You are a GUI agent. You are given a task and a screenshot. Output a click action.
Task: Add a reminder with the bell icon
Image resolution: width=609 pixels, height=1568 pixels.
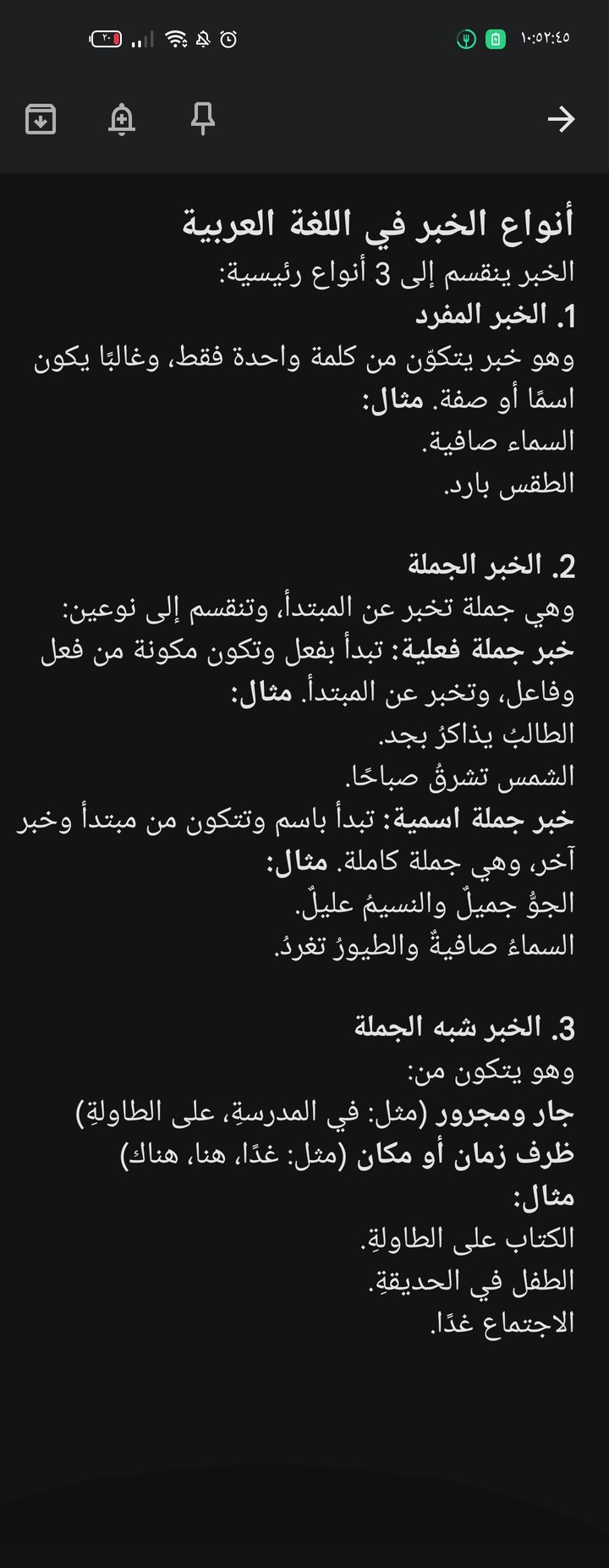tap(122, 119)
